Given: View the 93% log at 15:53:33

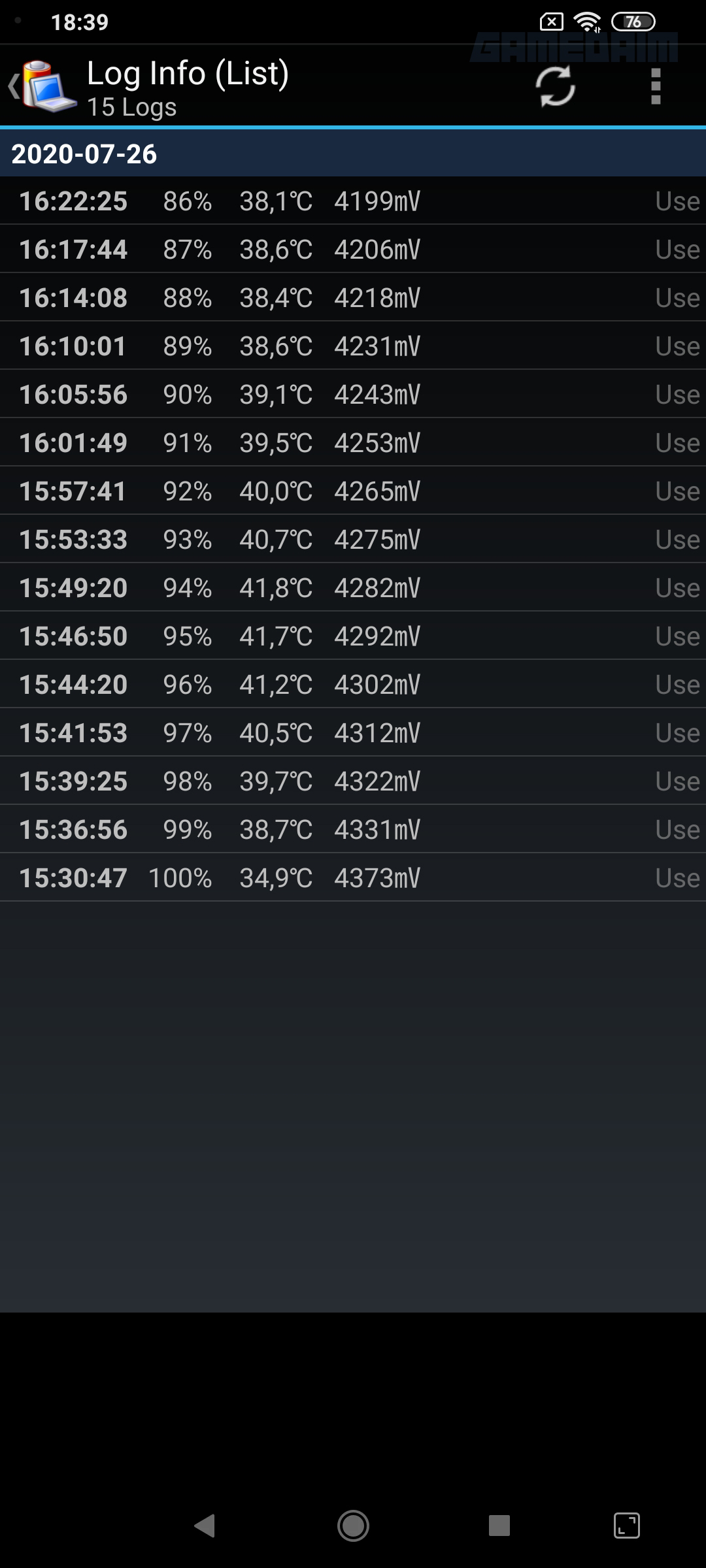Looking at the screenshot, I should (353, 540).
